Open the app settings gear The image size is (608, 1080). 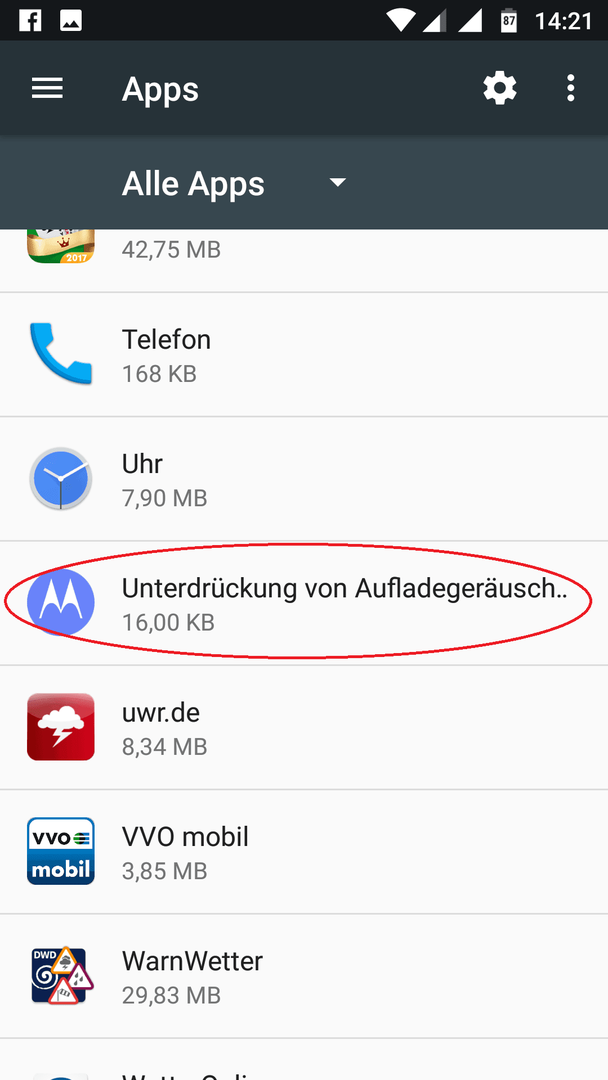(499, 89)
